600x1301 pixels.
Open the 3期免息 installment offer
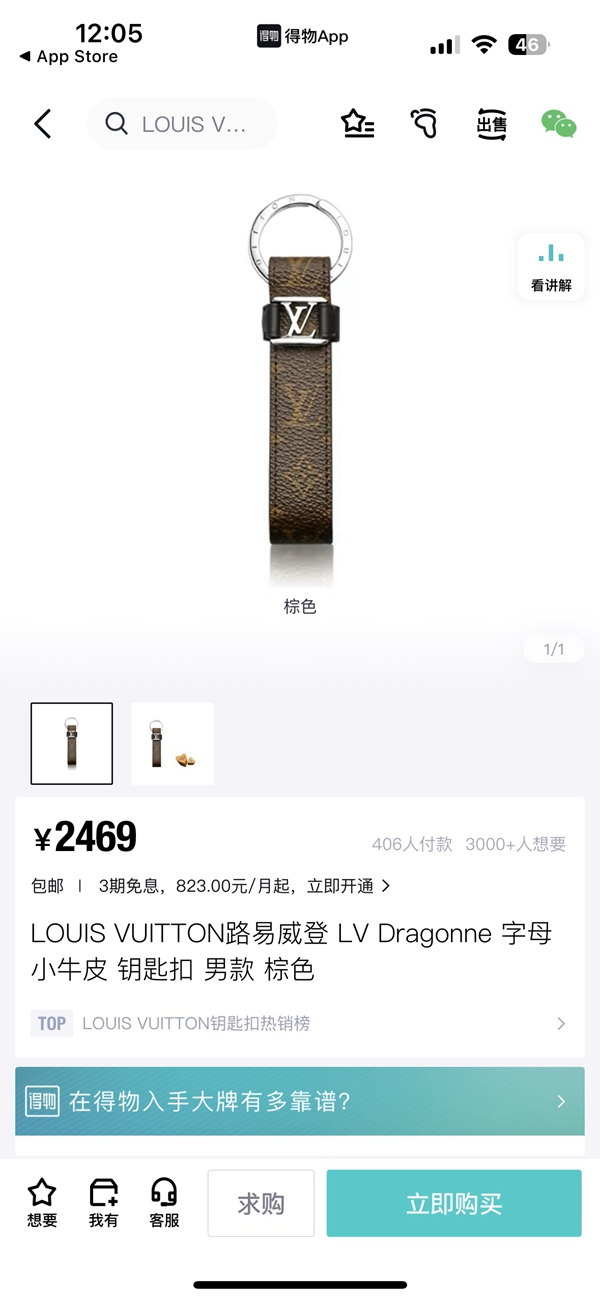pyautogui.click(x=244, y=886)
